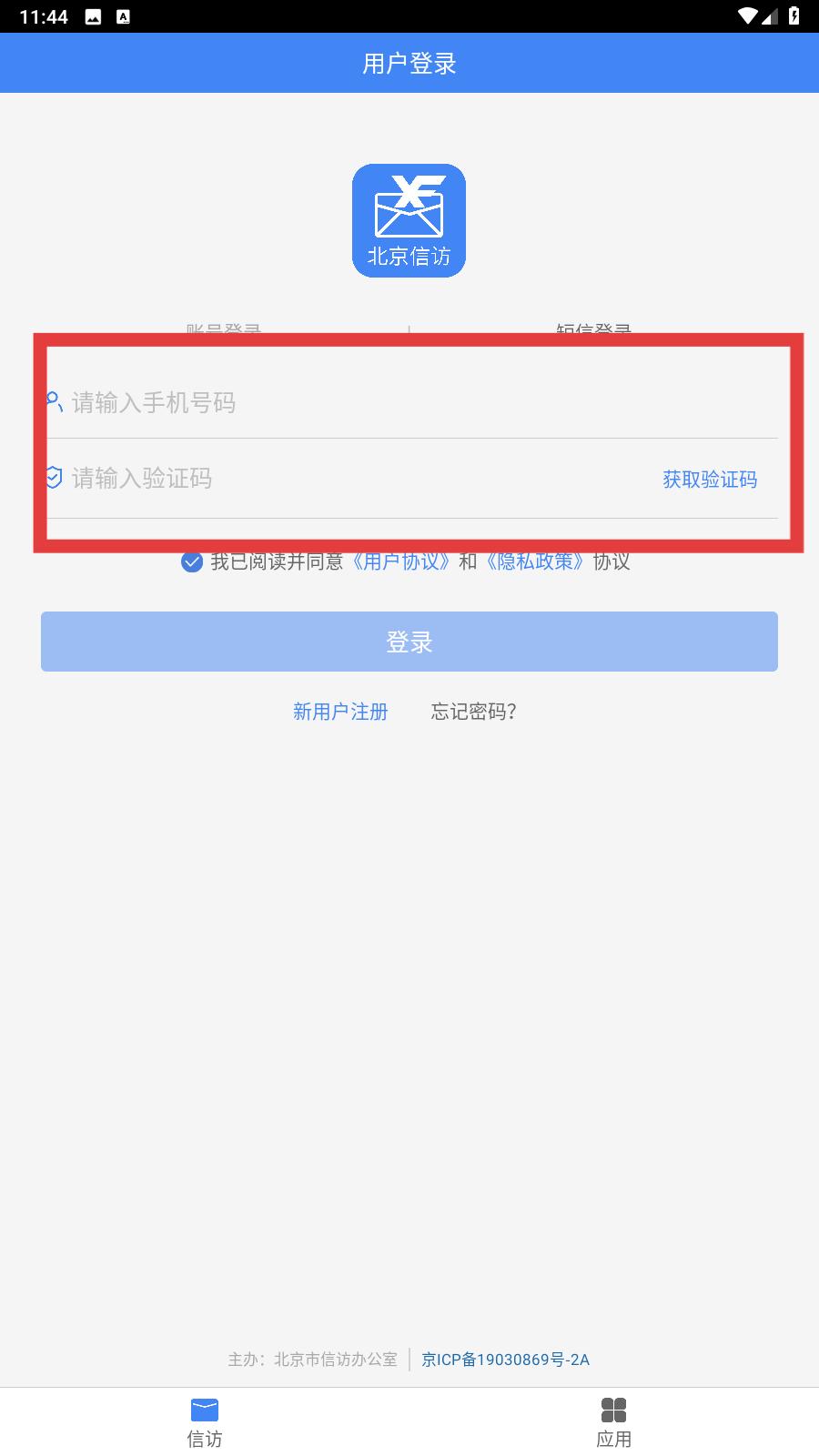Open the 《隐私政策》 link
Image resolution: width=819 pixels, height=1456 pixels.
[x=535, y=561]
